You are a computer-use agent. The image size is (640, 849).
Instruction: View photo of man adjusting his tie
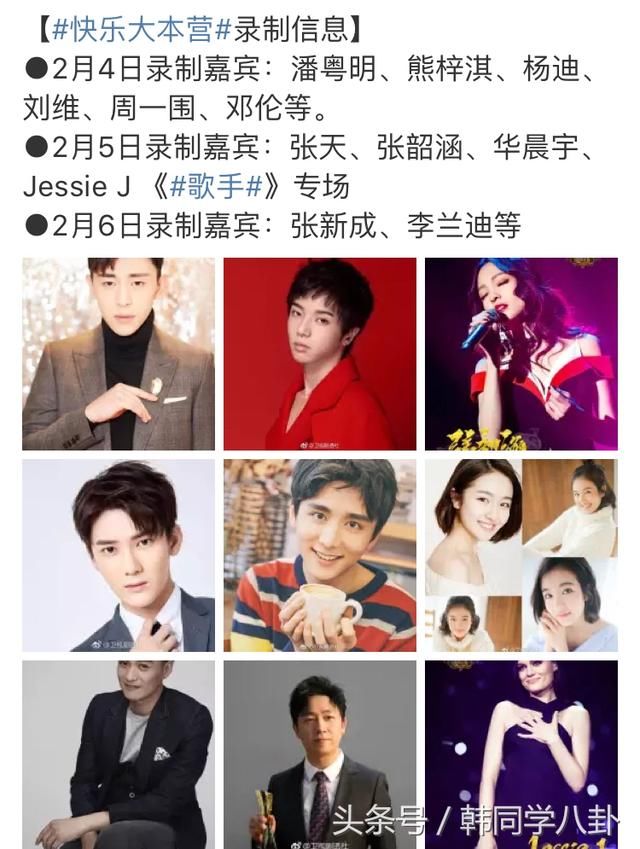click(118, 555)
